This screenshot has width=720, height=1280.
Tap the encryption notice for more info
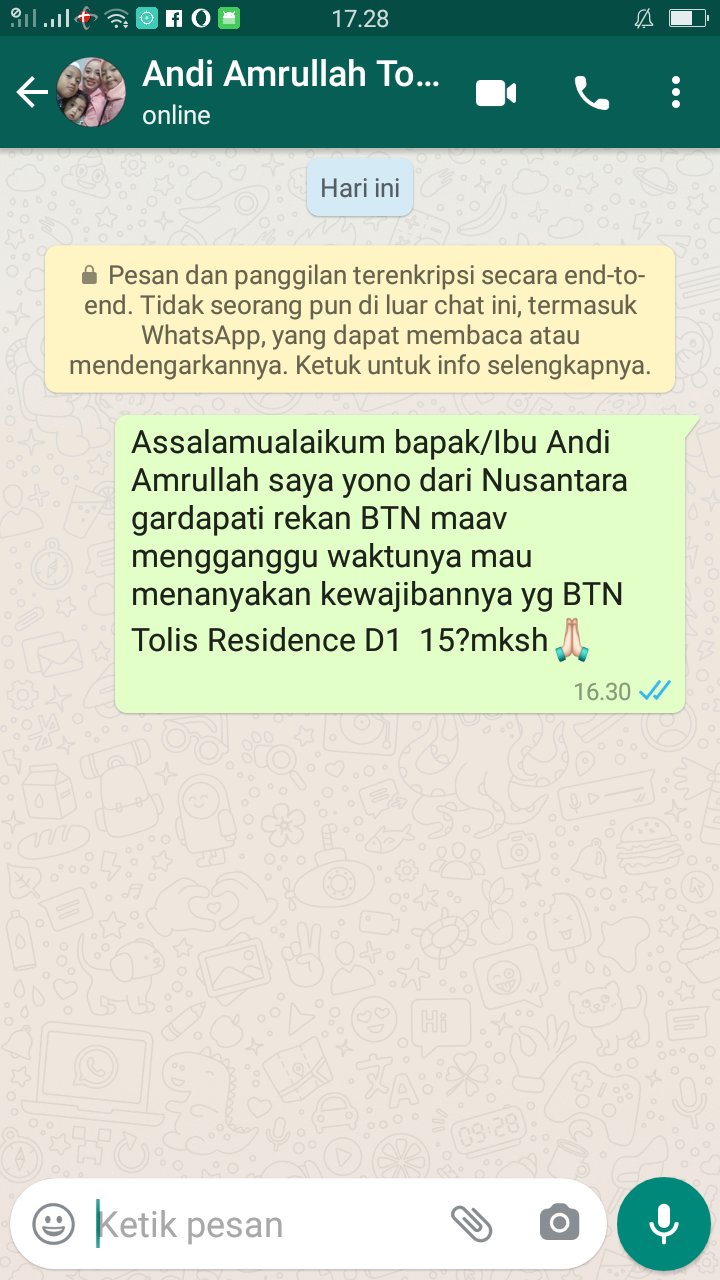click(x=360, y=319)
